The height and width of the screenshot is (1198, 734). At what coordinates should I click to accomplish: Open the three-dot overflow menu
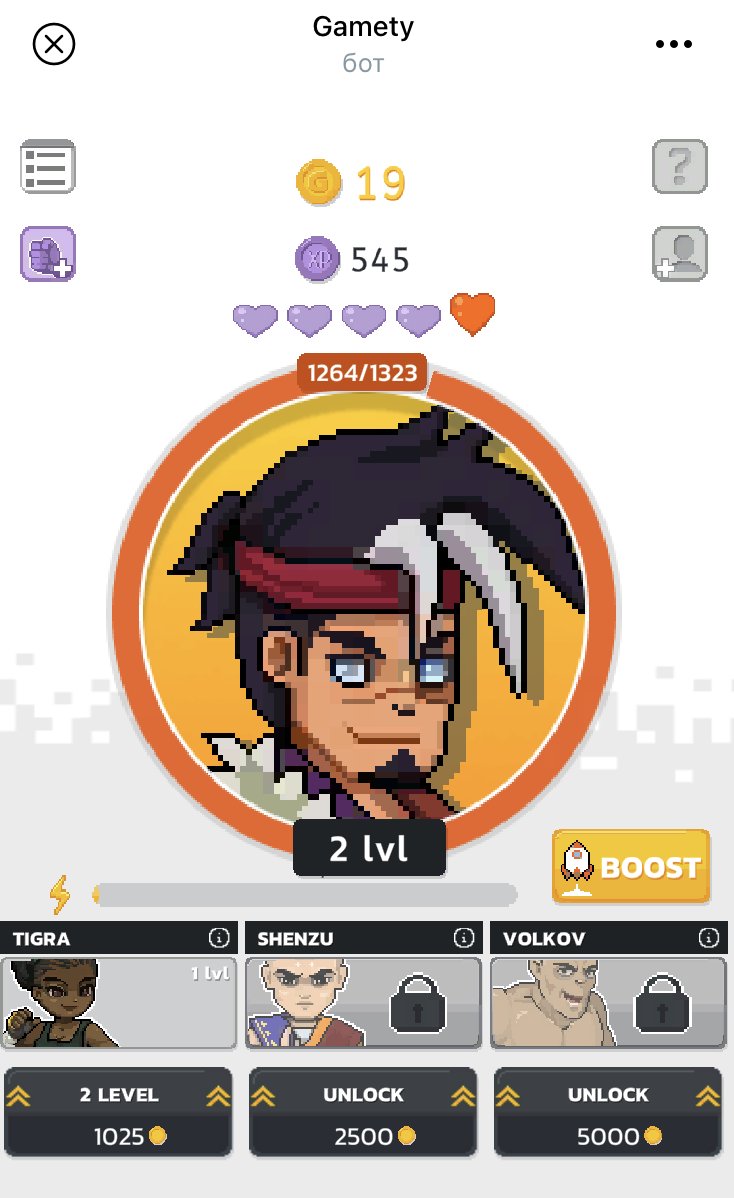[674, 44]
